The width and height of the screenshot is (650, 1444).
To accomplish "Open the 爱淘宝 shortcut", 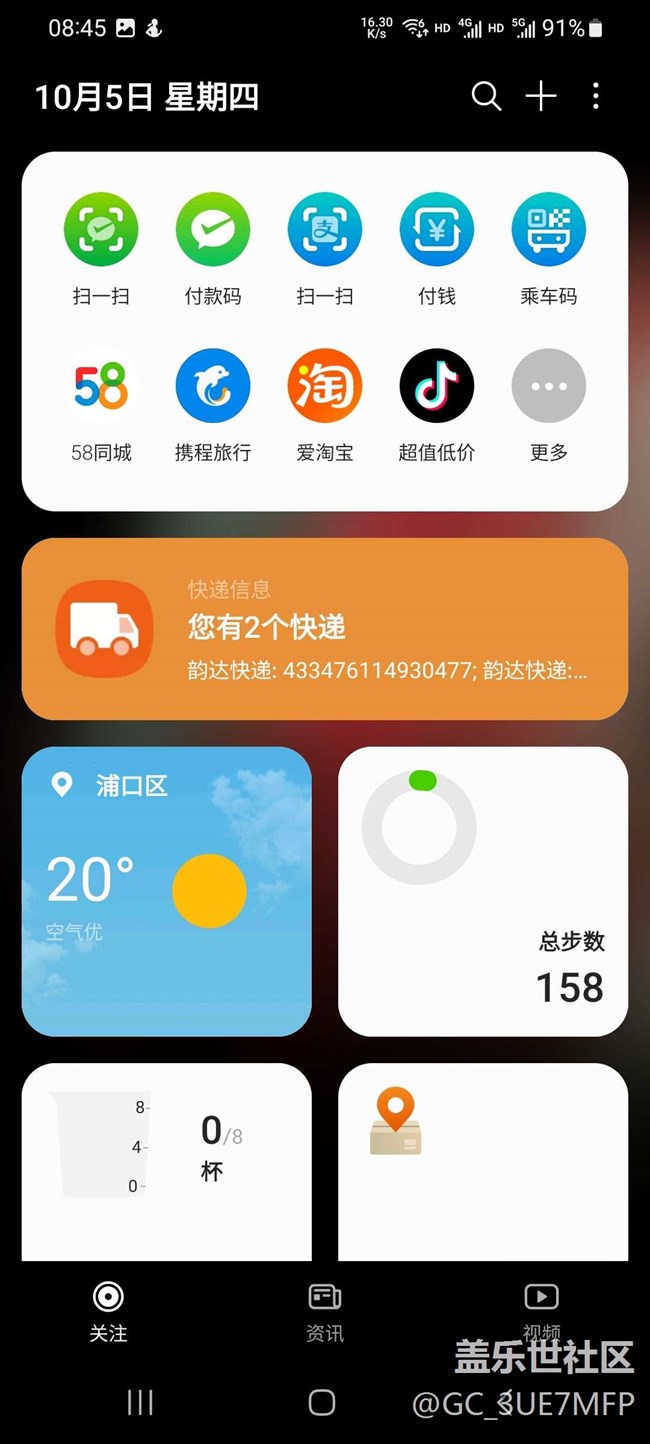I will (x=325, y=387).
